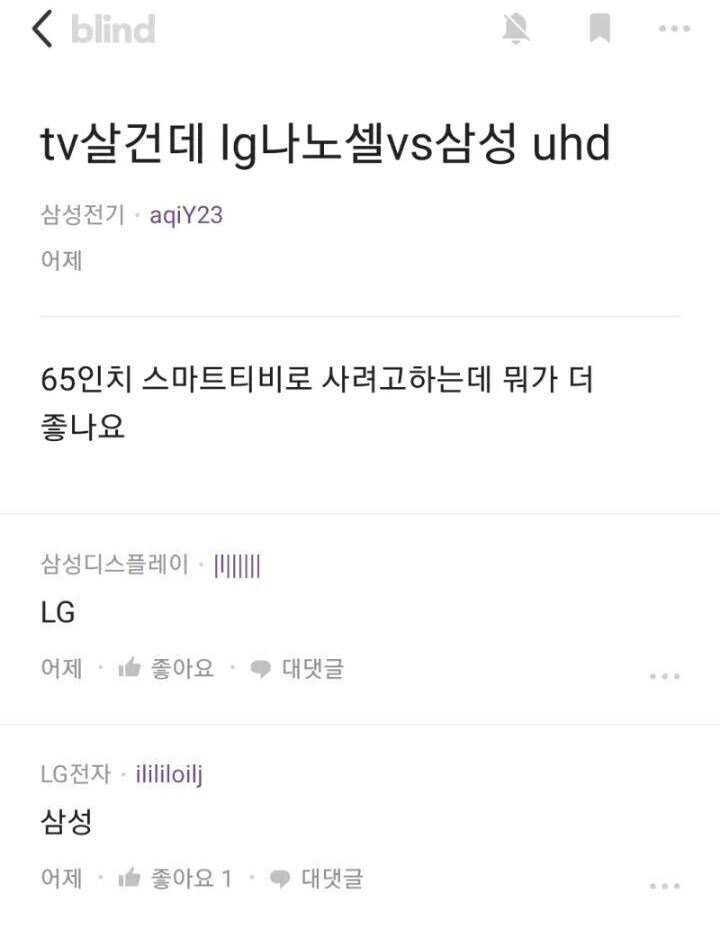Screen dimensions: 720x932
Task: Go back using the top-left arrow
Action: pos(42,29)
